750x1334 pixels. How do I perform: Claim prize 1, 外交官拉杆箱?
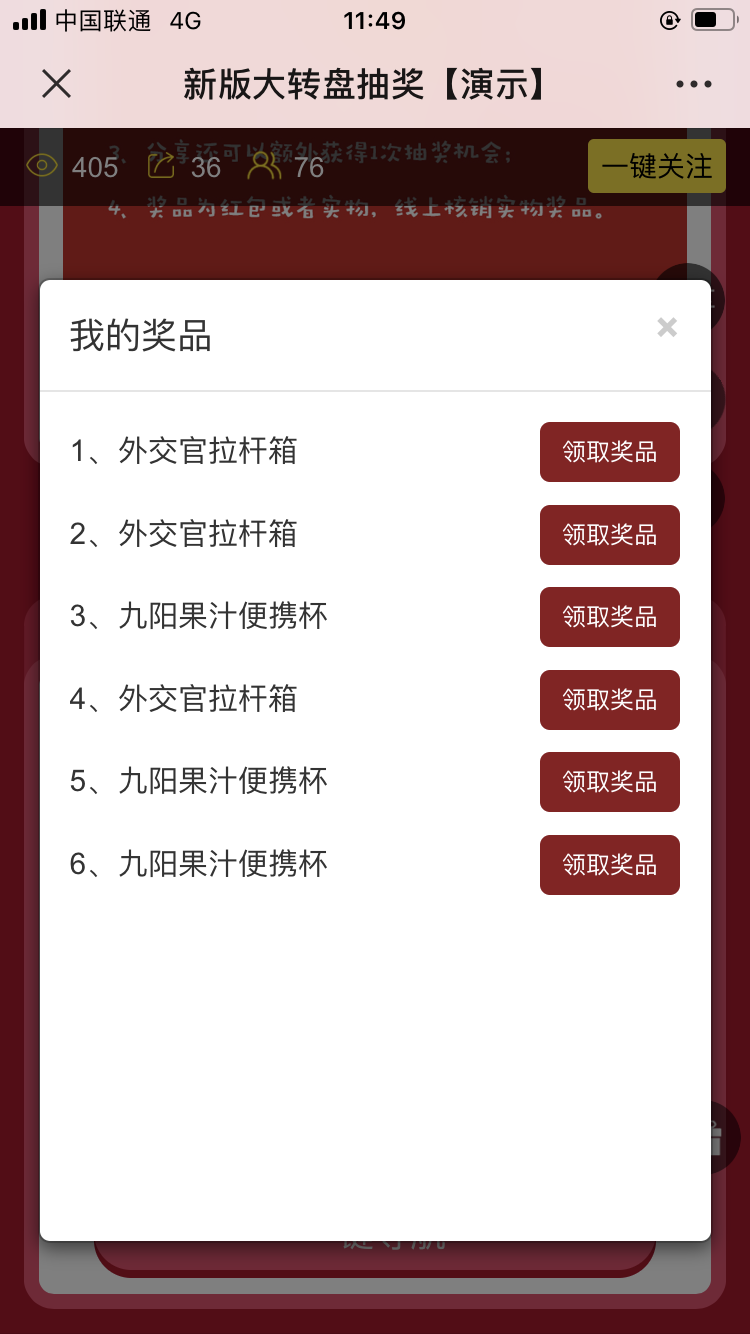coord(609,452)
